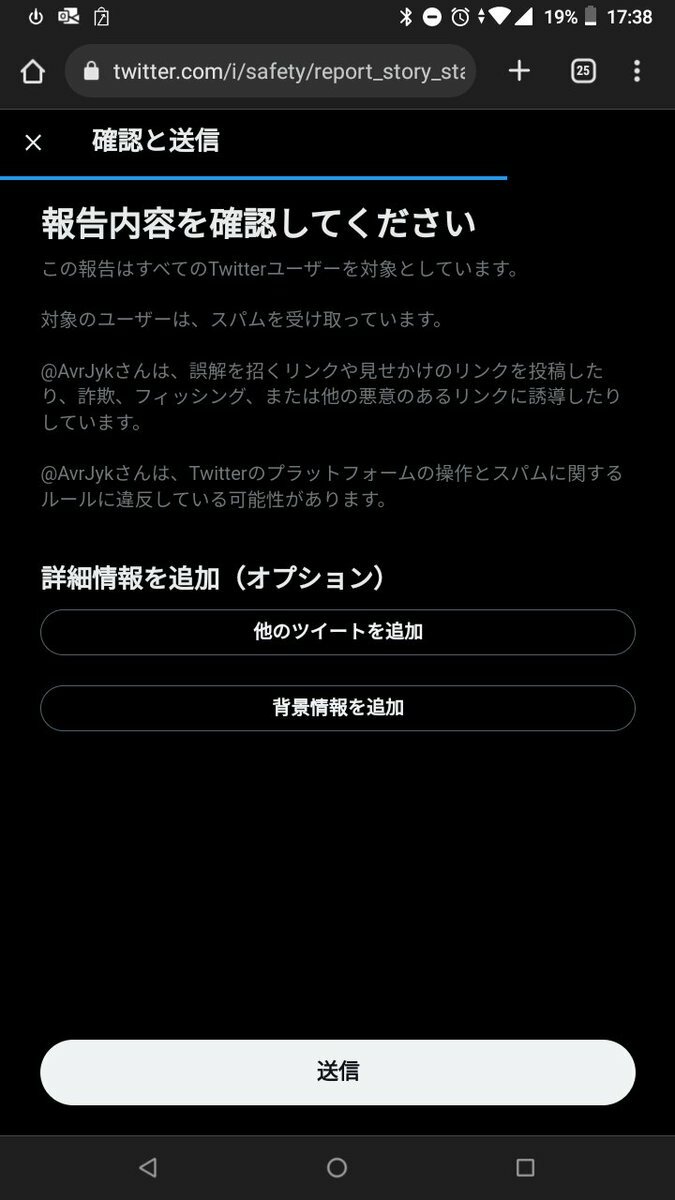Screen dimensions: 675x1200
Task: Tap the twitter.com address bar
Action: click(x=270, y=71)
